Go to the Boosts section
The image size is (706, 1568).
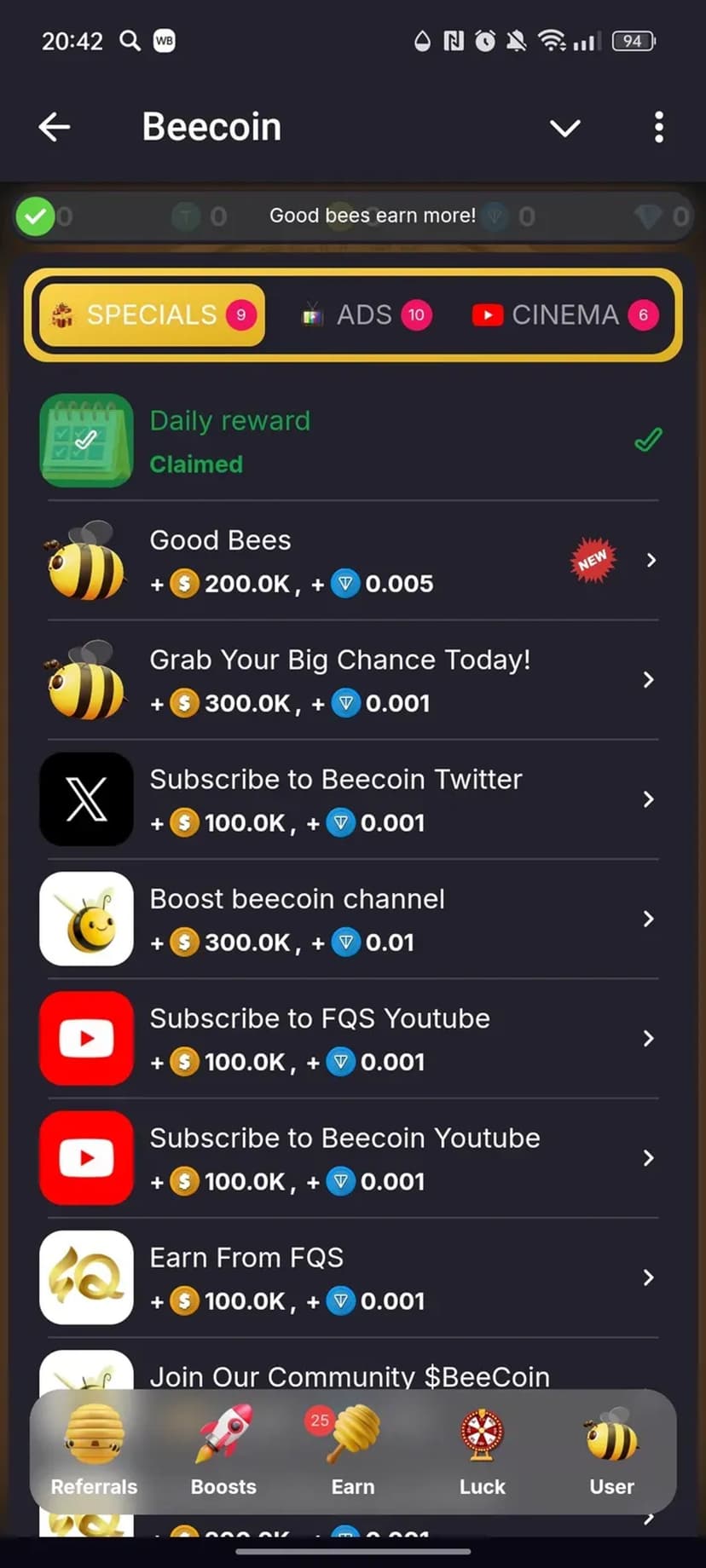click(x=223, y=1450)
